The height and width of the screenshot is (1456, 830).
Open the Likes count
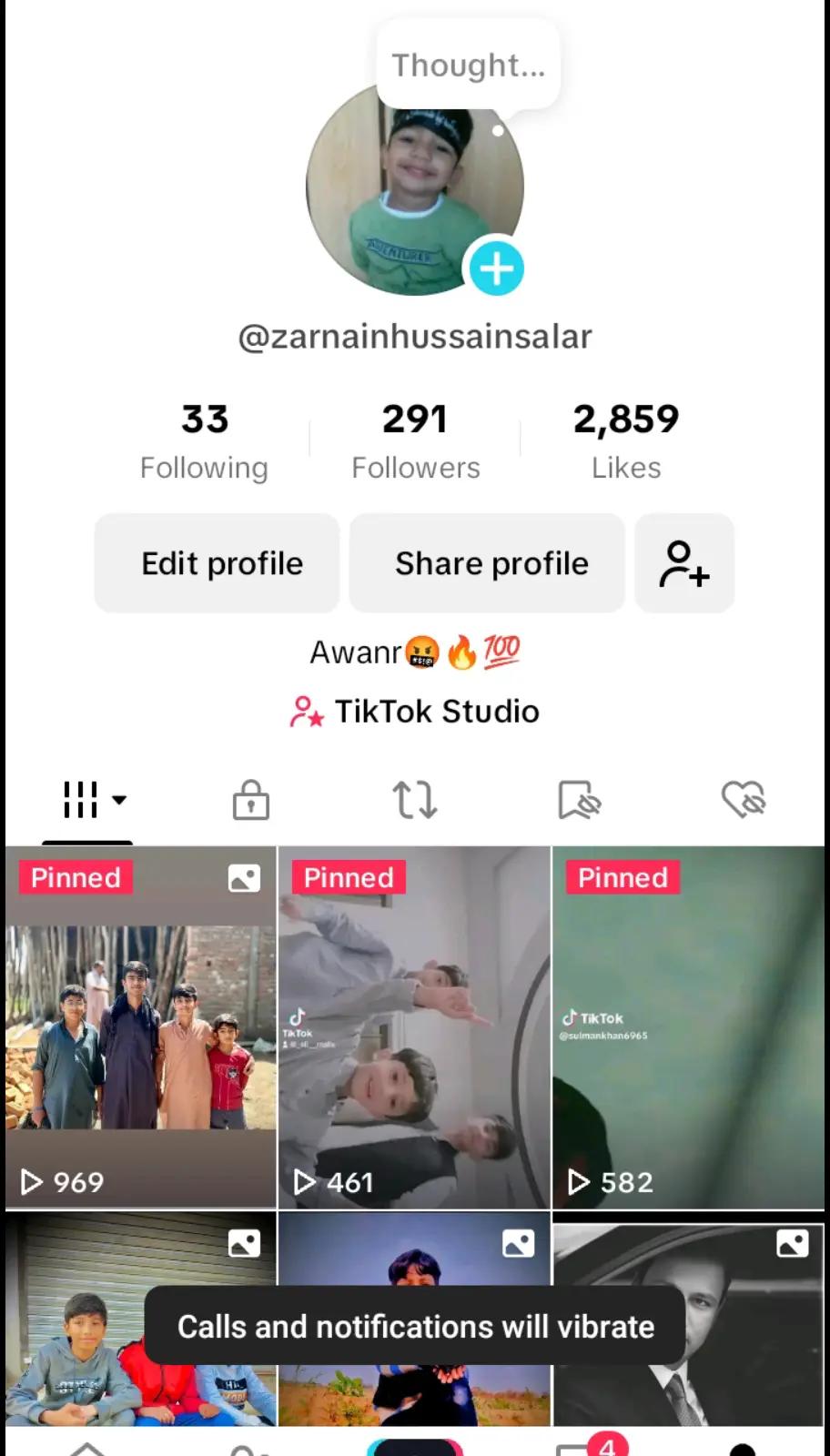(626, 442)
